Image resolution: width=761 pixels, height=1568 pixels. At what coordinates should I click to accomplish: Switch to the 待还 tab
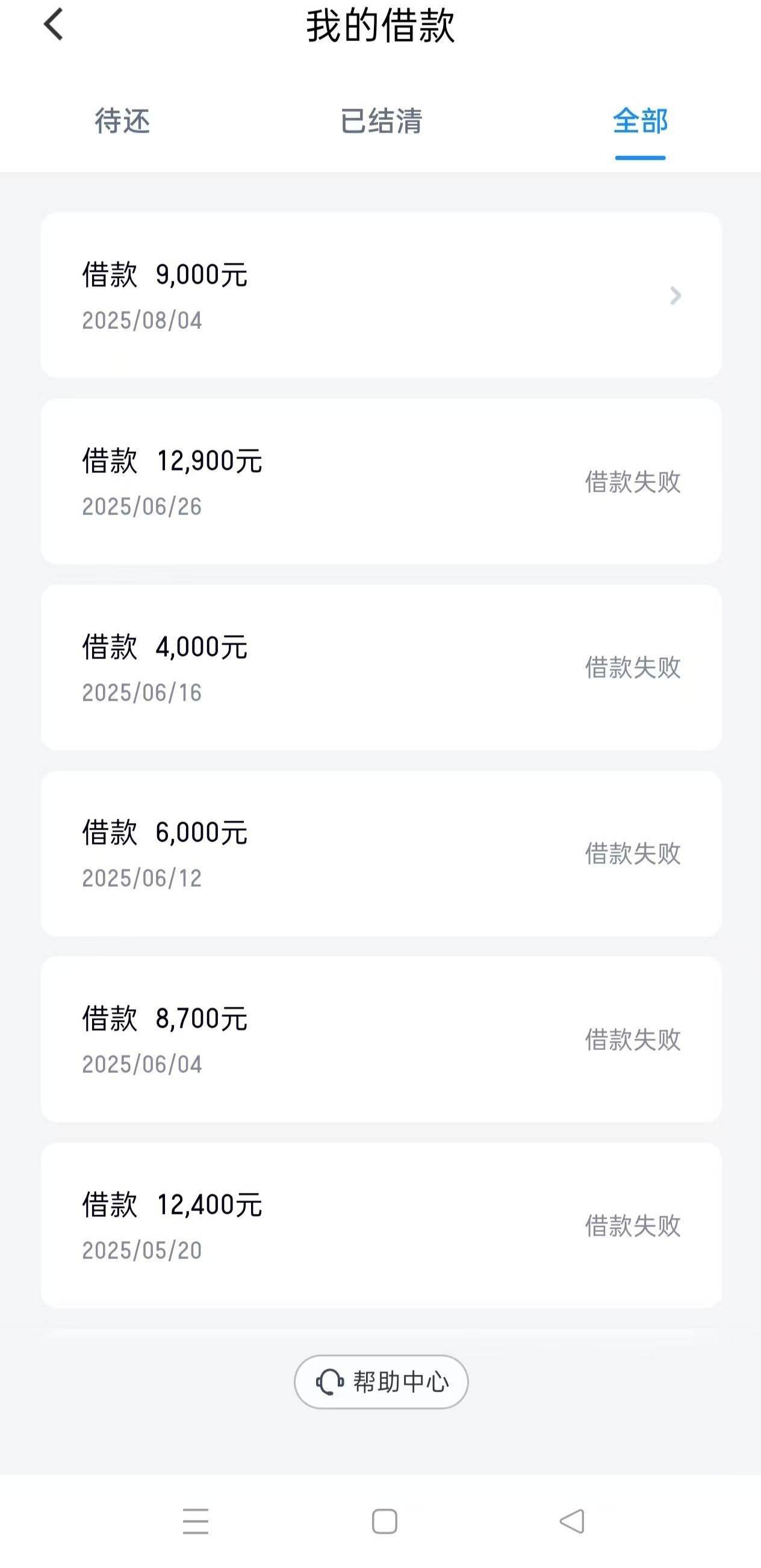122,120
